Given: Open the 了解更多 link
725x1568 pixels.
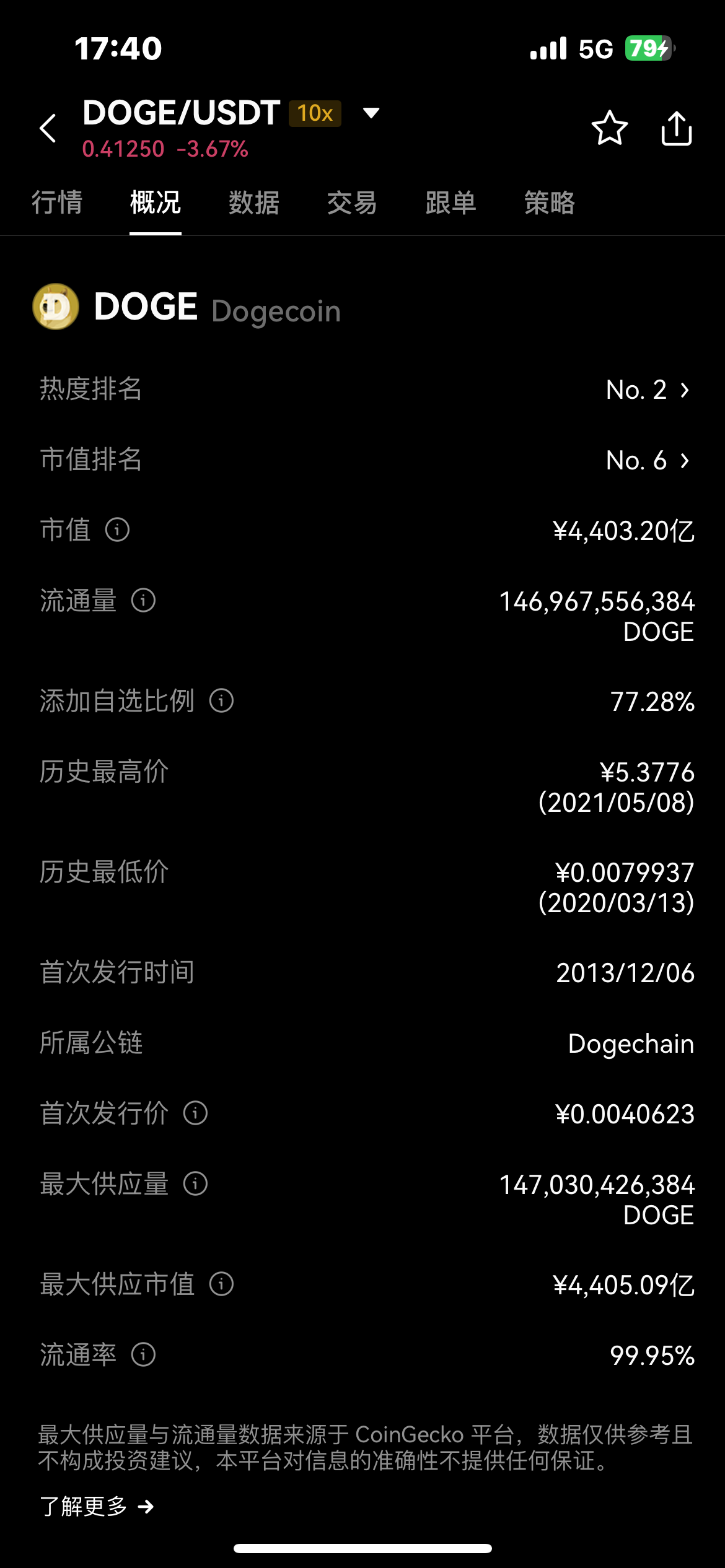Looking at the screenshot, I should point(96,1507).
